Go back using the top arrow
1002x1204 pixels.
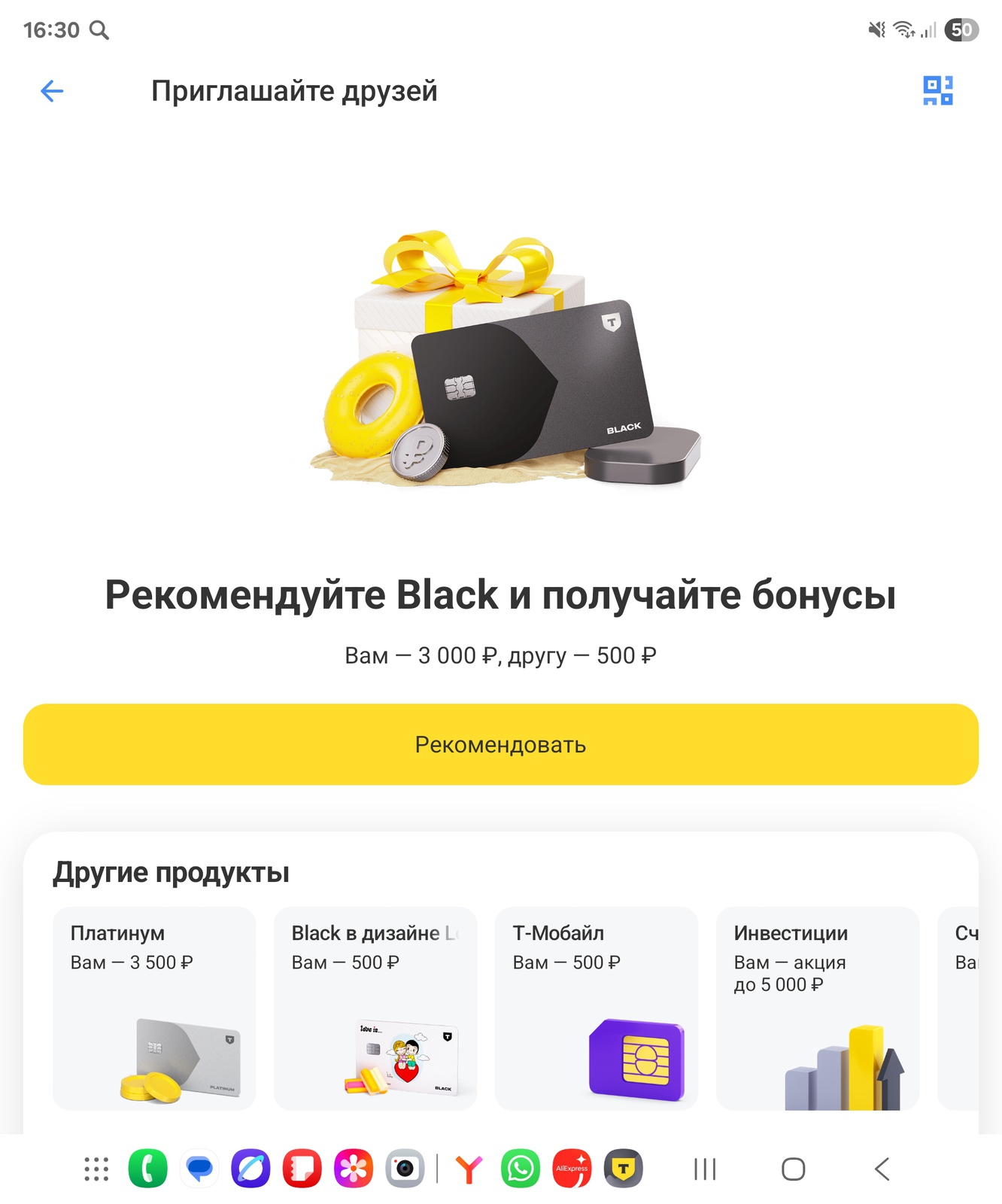[x=52, y=91]
